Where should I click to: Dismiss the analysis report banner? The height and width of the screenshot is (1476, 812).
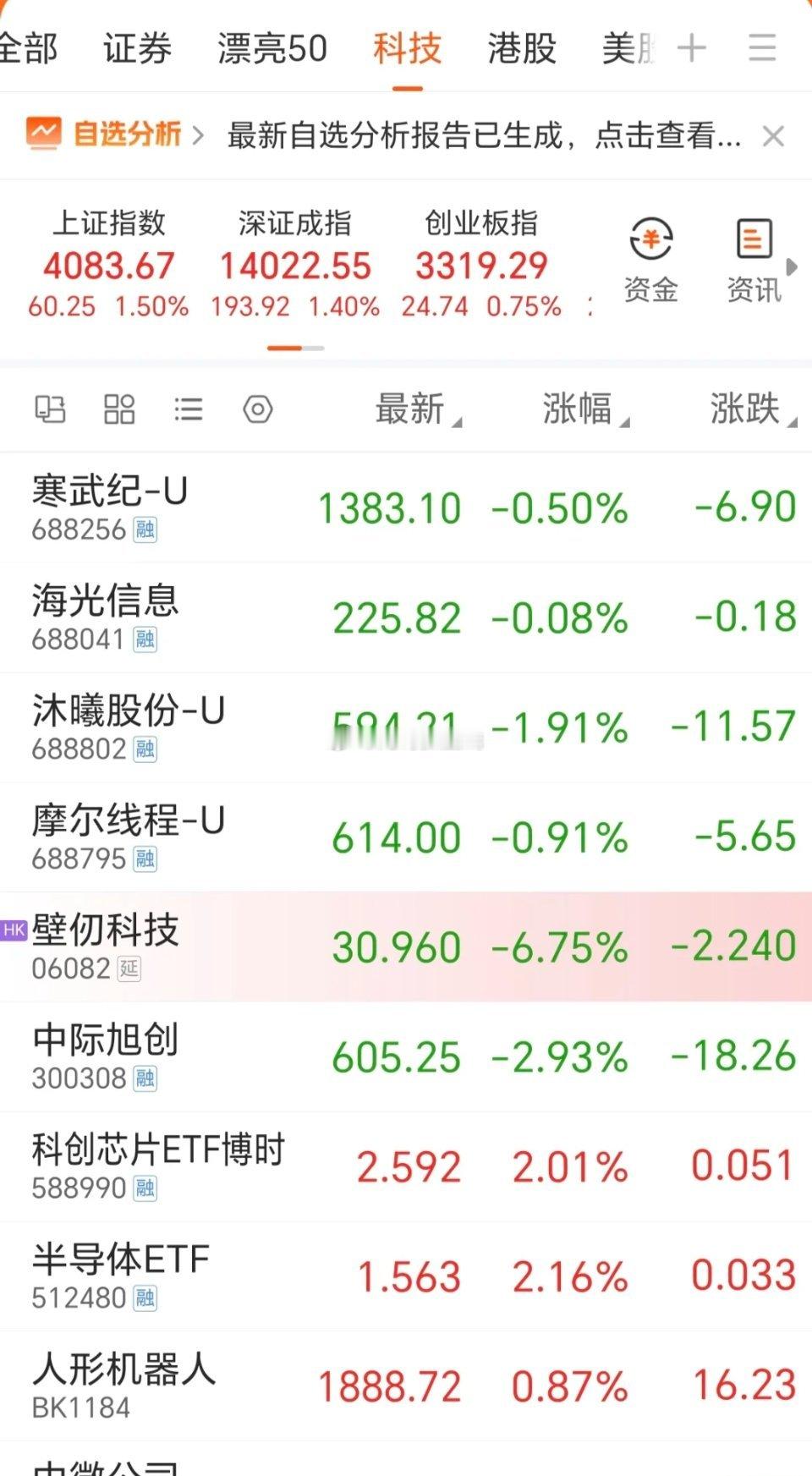point(772,135)
